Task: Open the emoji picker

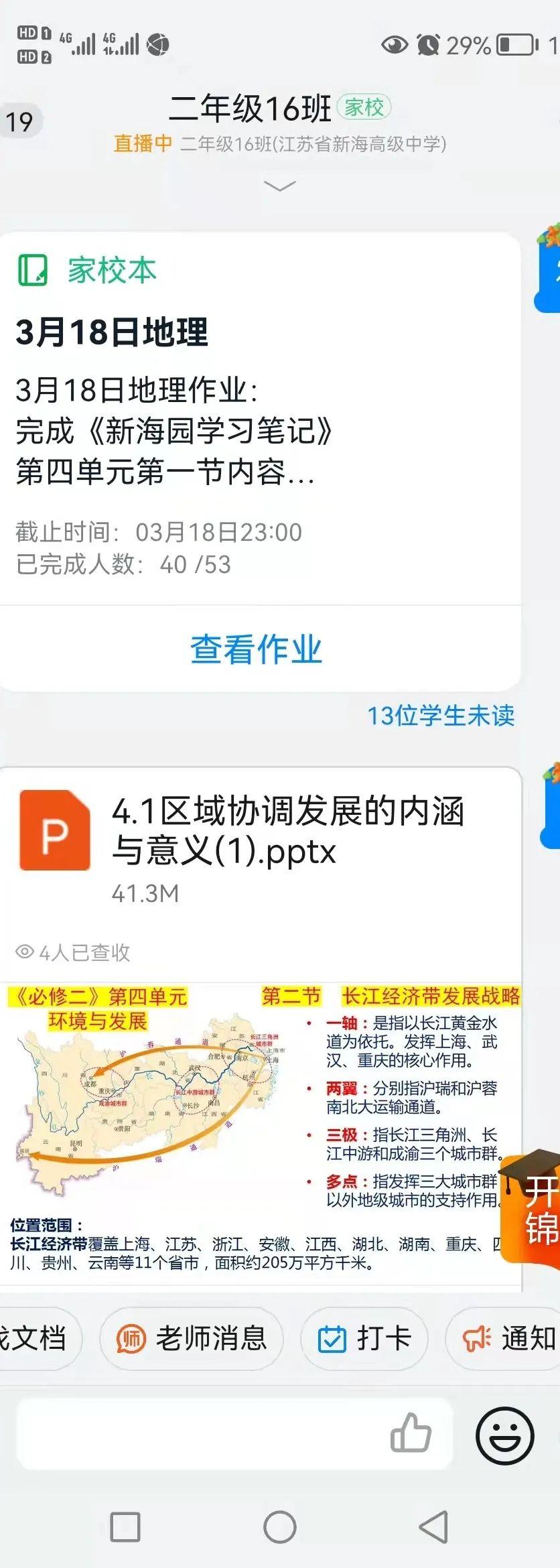Action: [504, 1434]
